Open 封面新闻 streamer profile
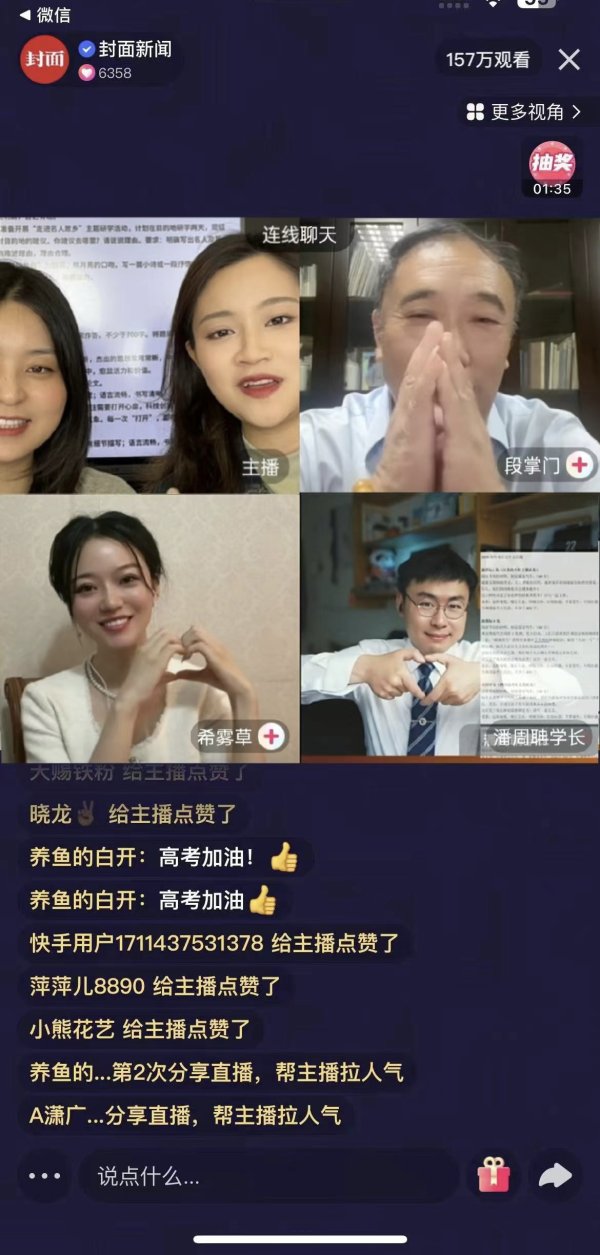Viewport: 600px width, 1255px height. click(x=45, y=60)
